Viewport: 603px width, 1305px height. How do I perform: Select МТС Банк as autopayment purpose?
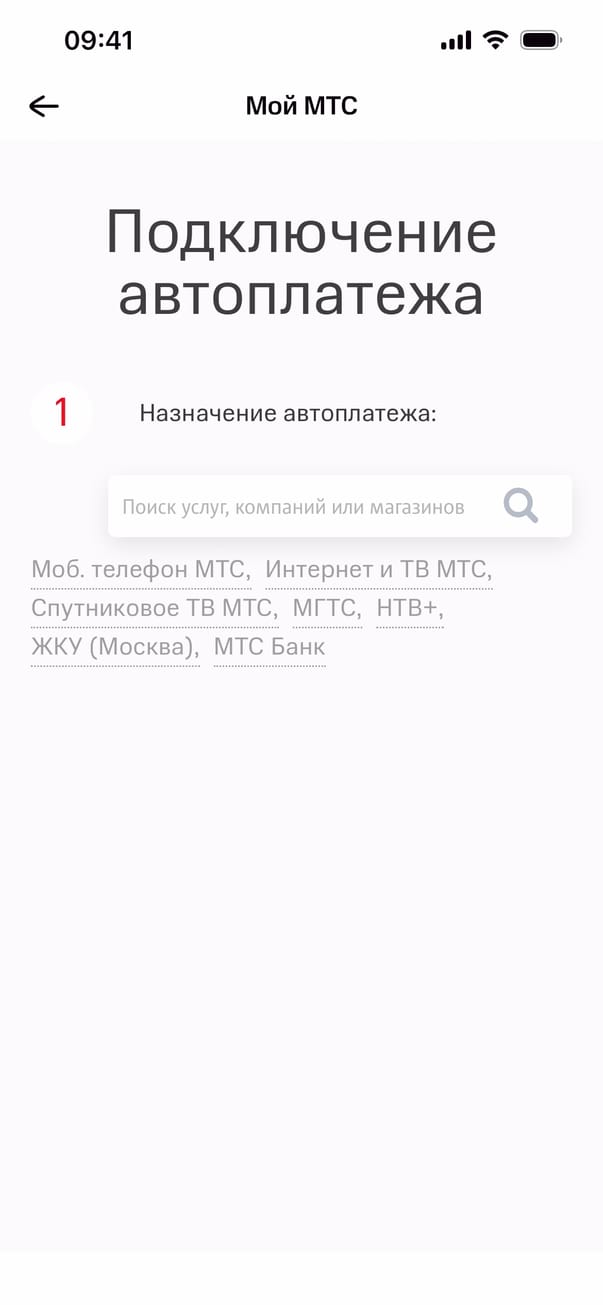[269, 647]
